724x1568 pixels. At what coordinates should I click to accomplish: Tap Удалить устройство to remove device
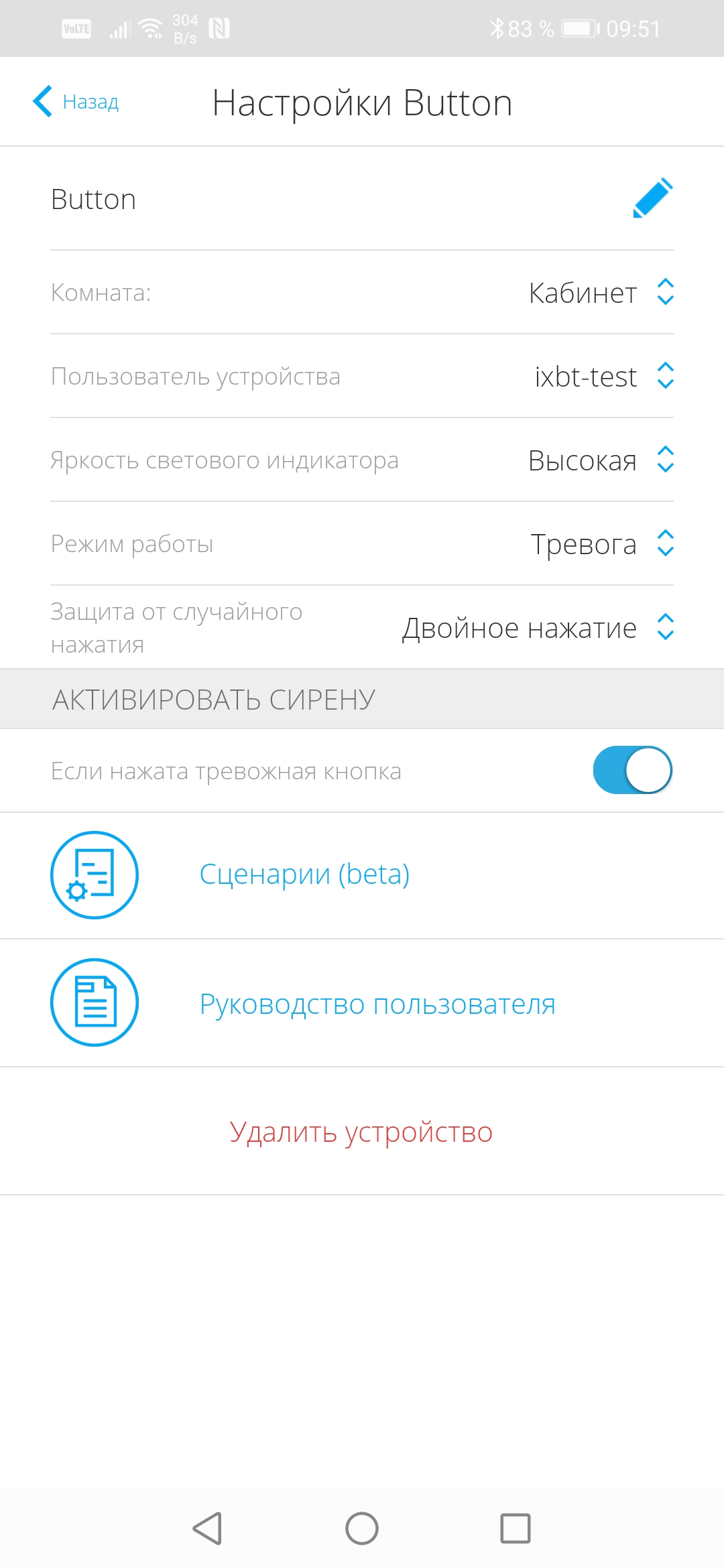coord(361,1132)
